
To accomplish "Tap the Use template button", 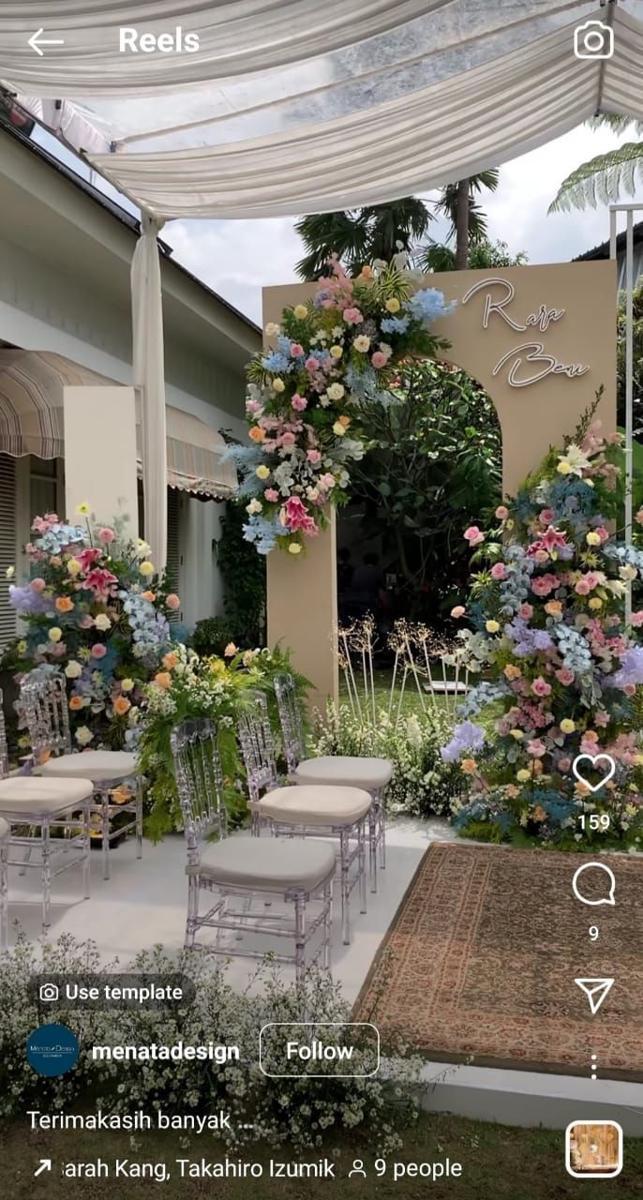I will pos(111,992).
